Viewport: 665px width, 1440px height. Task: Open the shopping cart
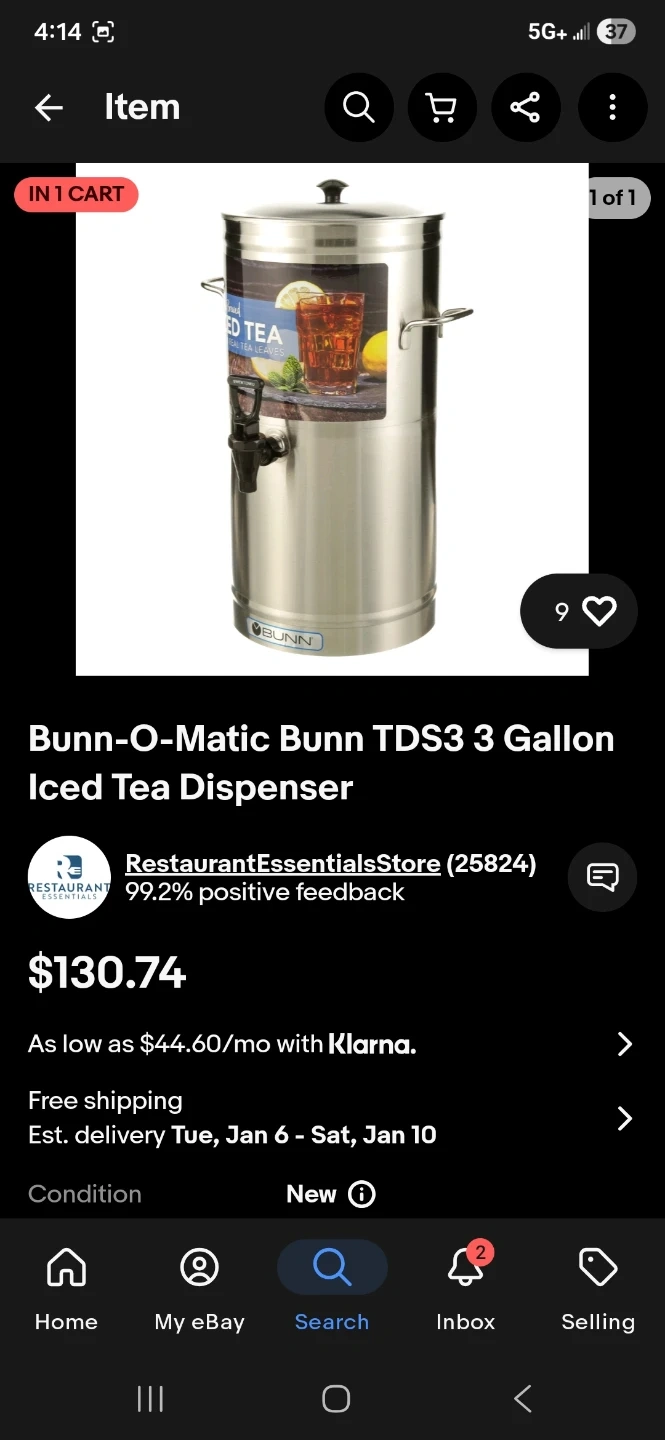442,107
